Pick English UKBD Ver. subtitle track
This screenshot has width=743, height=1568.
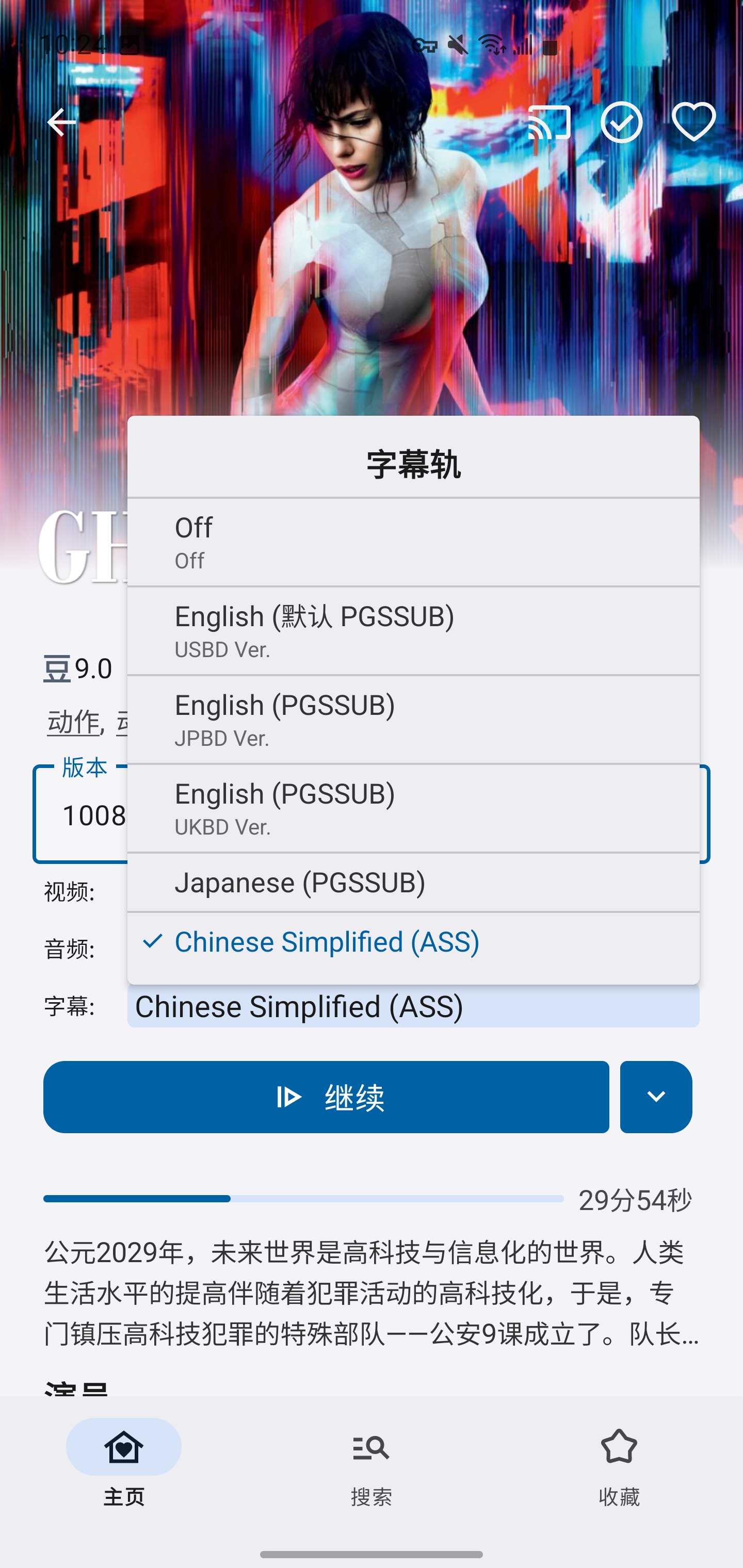[x=413, y=808]
